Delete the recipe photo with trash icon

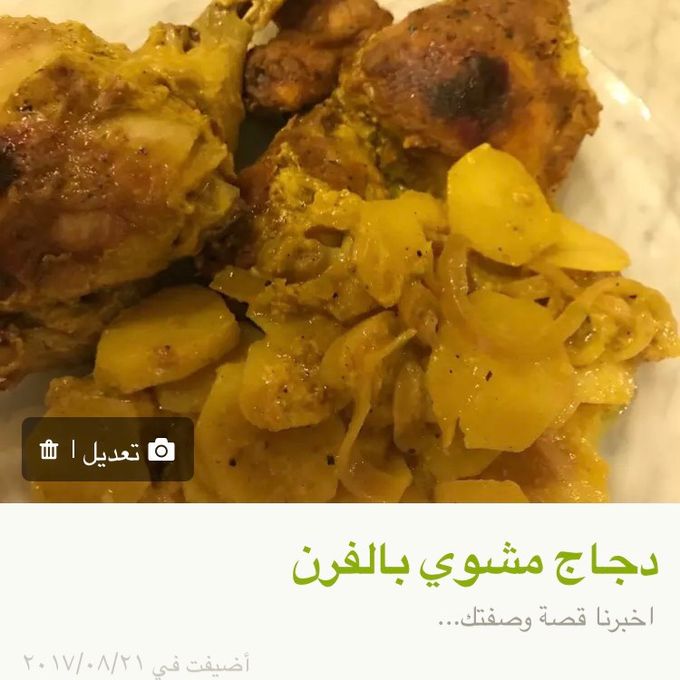tap(49, 450)
